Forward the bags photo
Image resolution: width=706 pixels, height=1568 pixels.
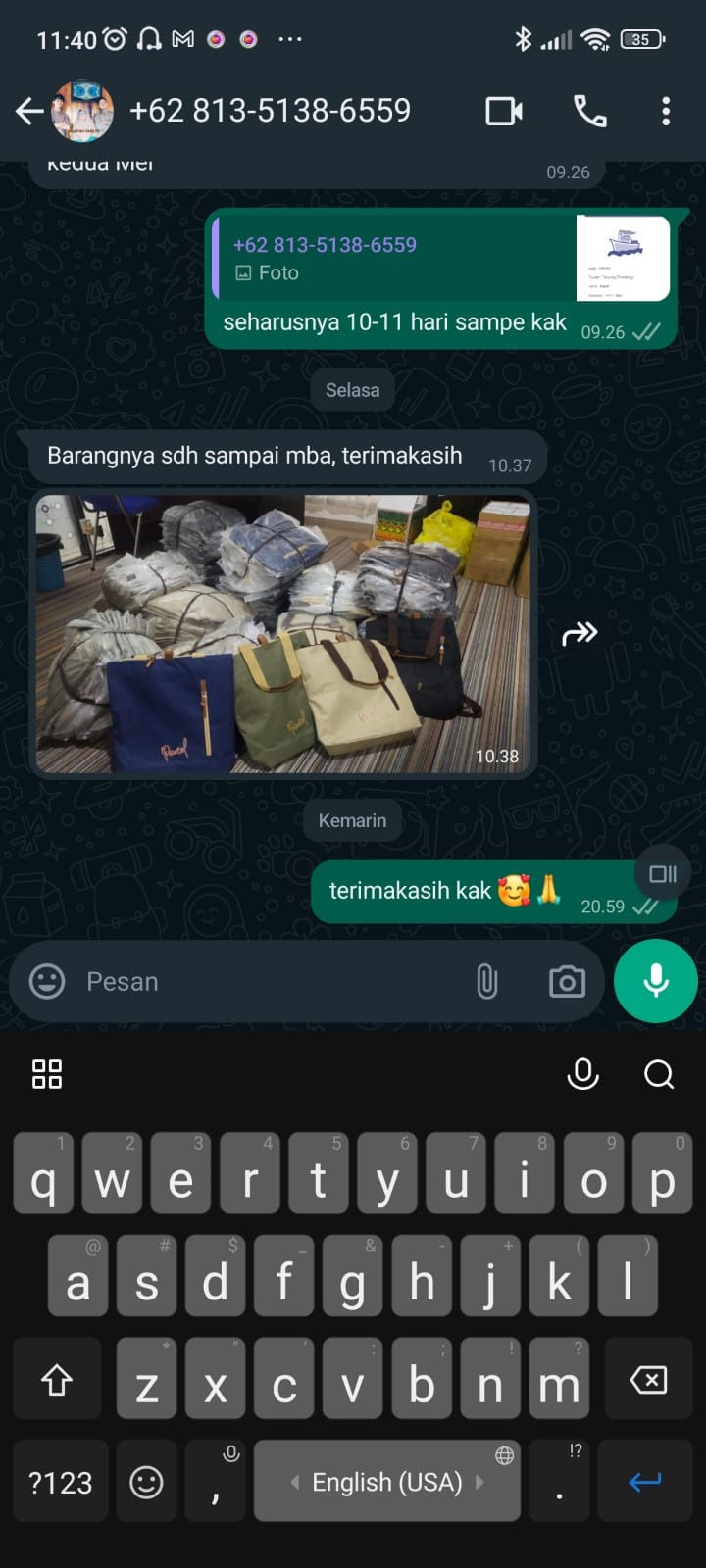[x=580, y=634]
